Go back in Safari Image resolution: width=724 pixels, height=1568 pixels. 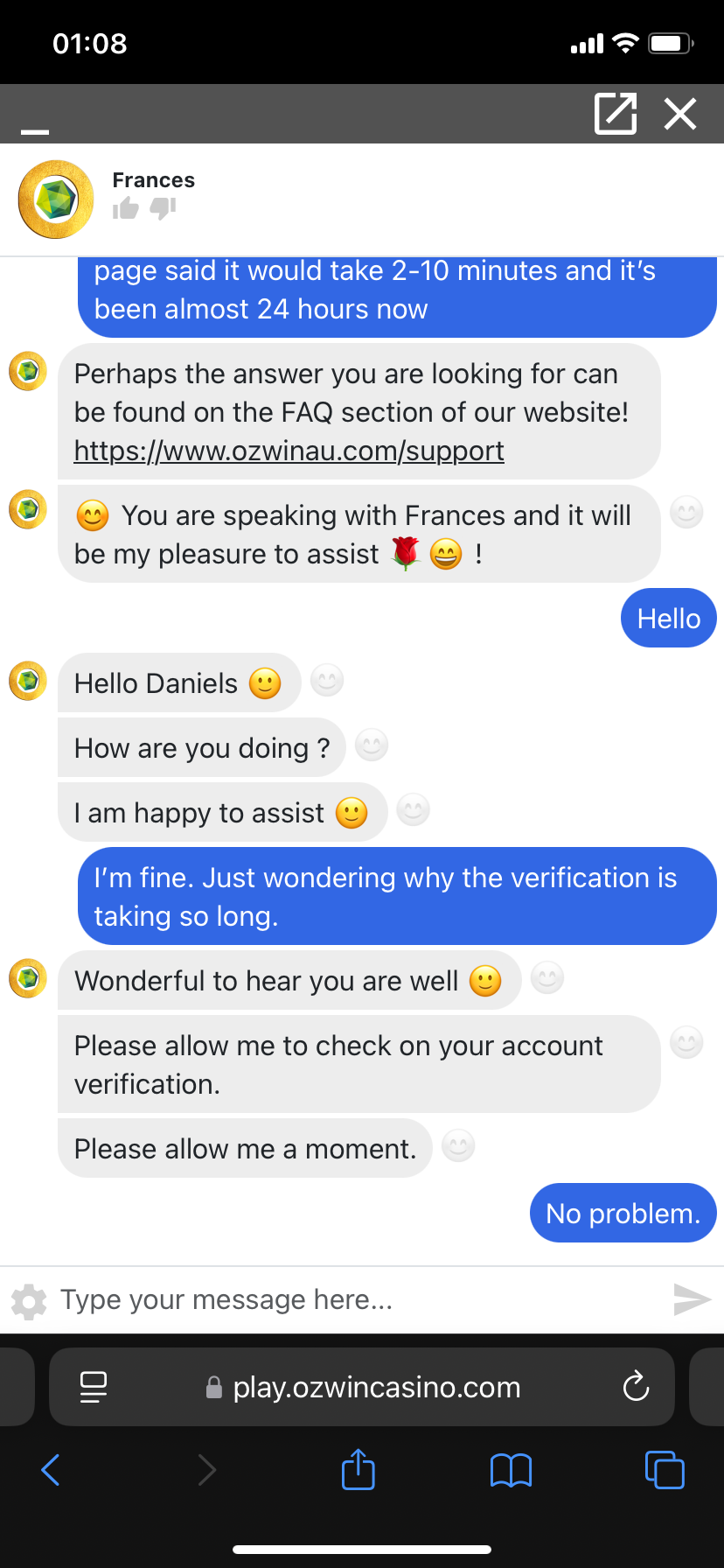51,1469
